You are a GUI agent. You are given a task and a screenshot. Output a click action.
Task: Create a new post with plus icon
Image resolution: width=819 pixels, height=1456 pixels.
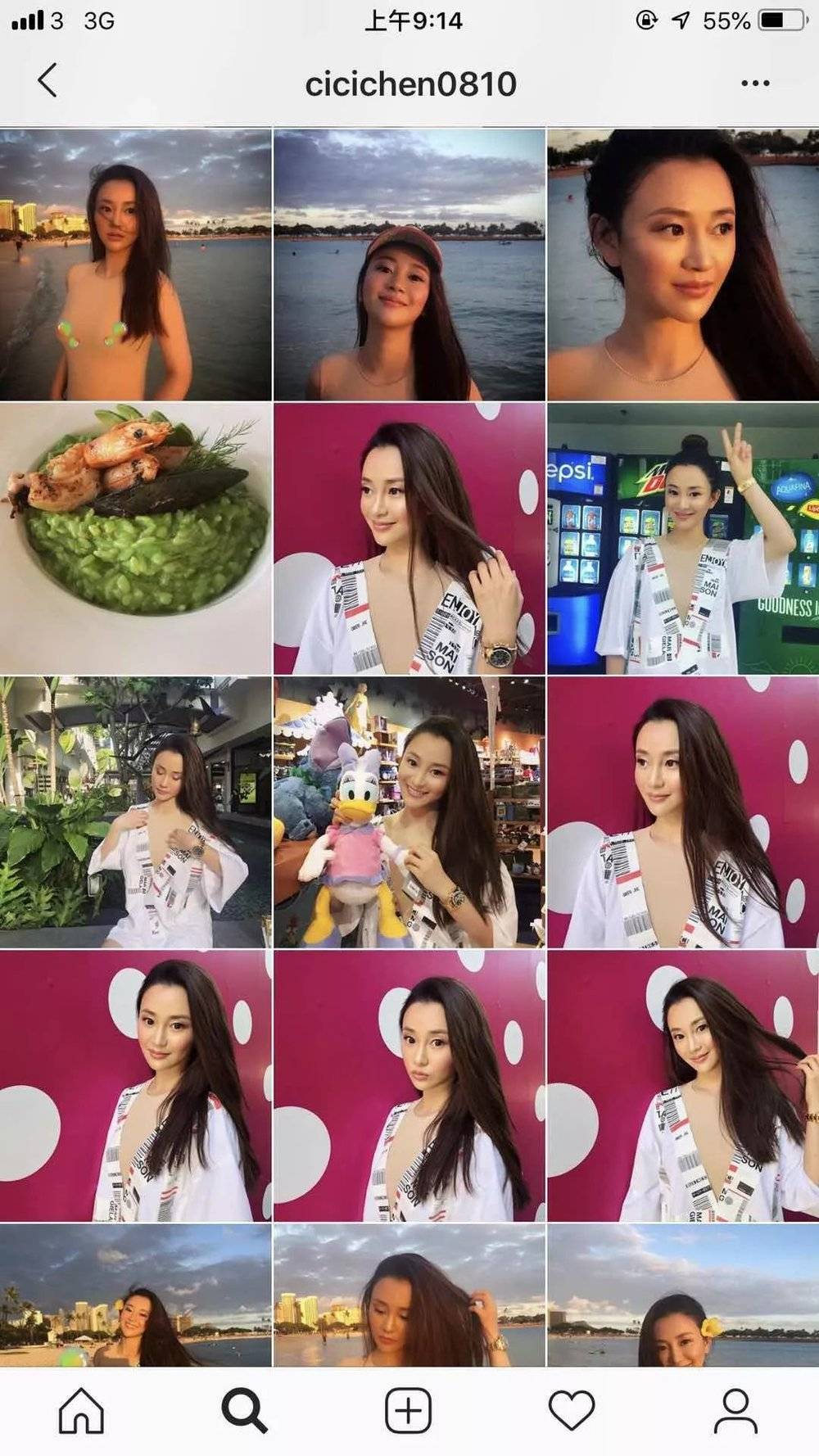(x=408, y=1410)
